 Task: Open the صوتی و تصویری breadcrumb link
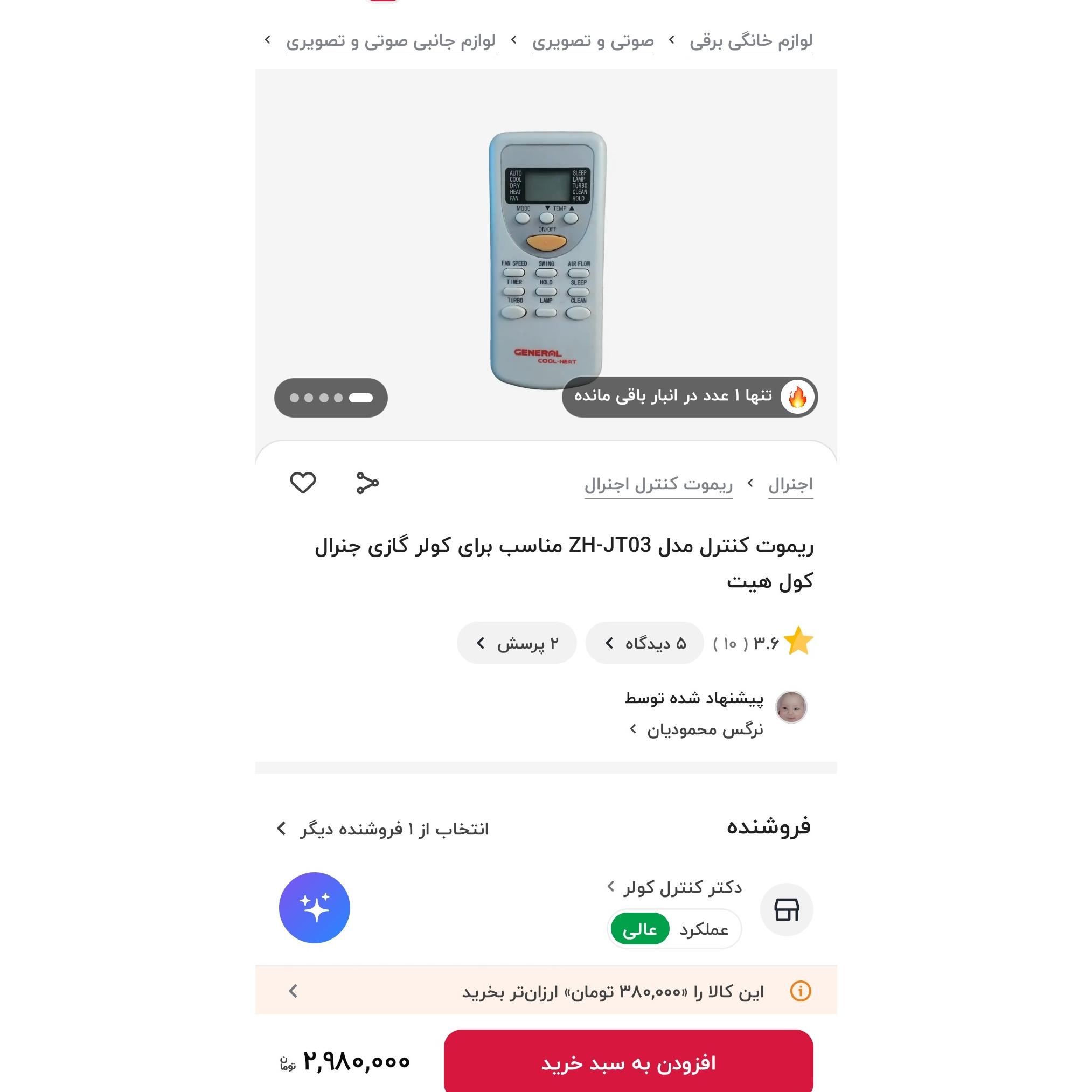pyautogui.click(x=593, y=41)
